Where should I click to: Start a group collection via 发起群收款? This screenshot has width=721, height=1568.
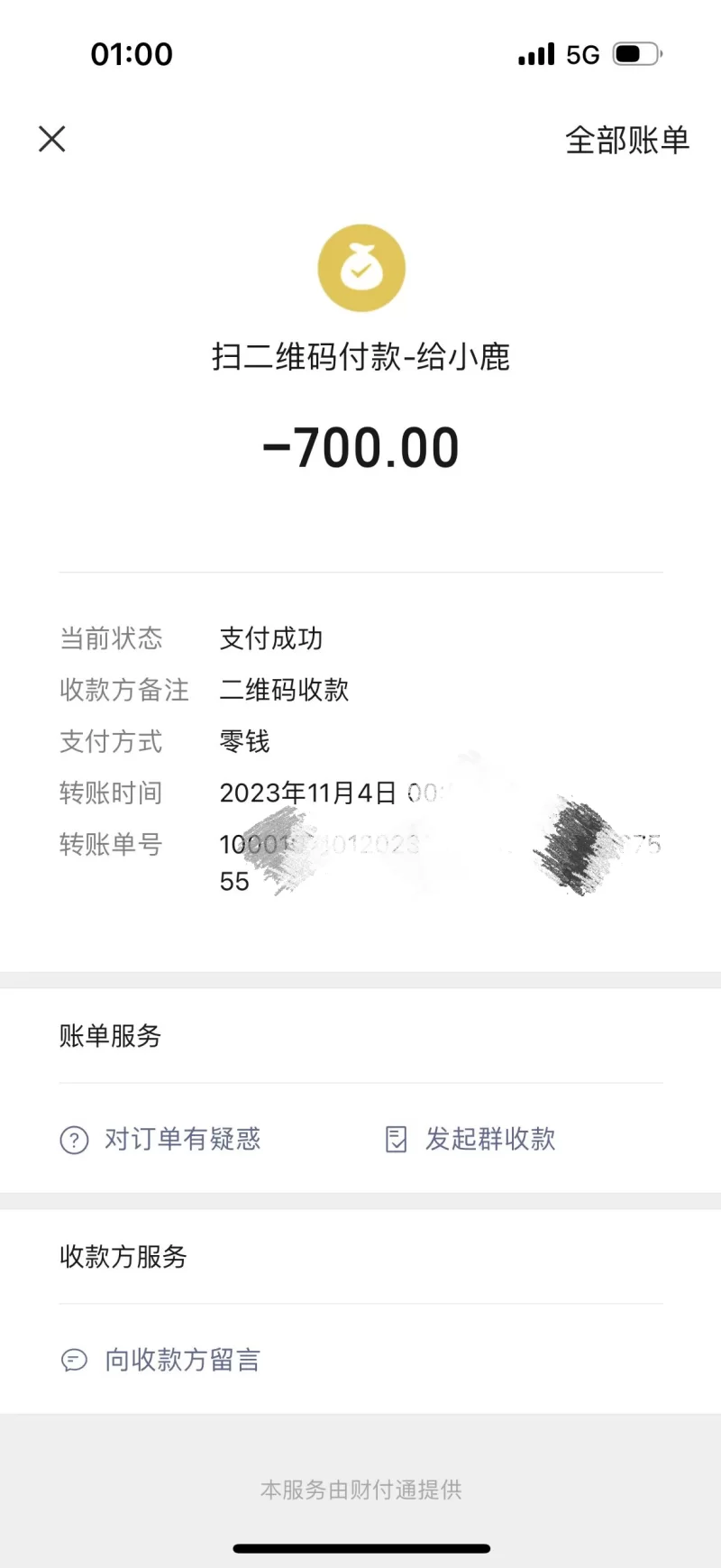click(470, 1140)
